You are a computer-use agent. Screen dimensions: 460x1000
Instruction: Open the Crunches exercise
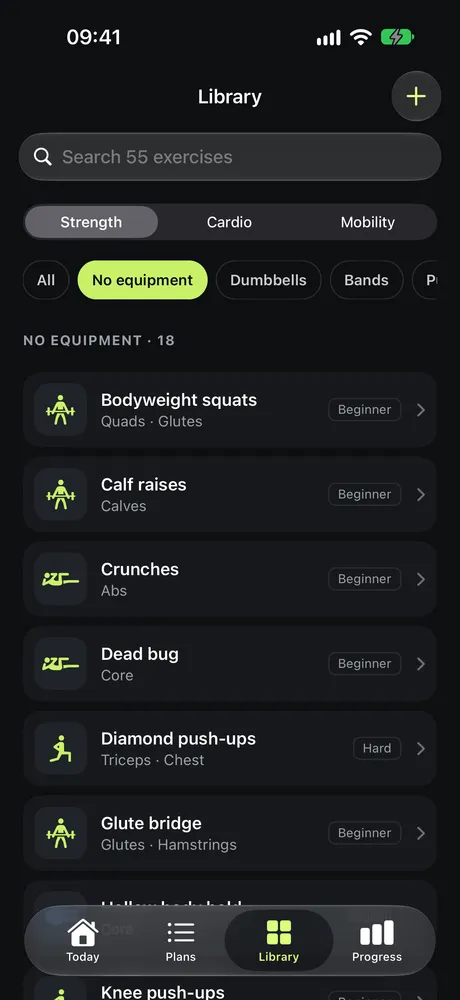[230, 579]
